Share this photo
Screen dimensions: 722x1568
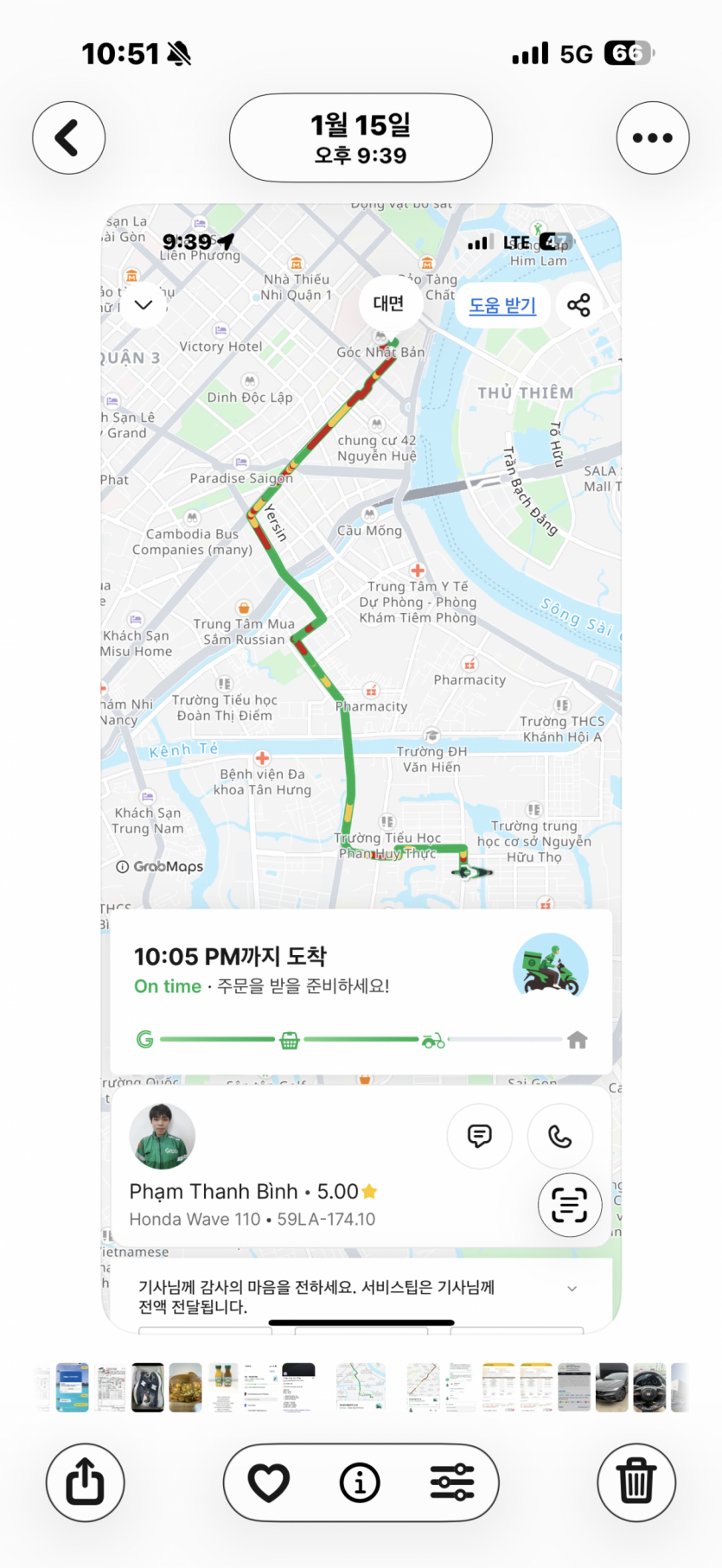click(85, 1482)
